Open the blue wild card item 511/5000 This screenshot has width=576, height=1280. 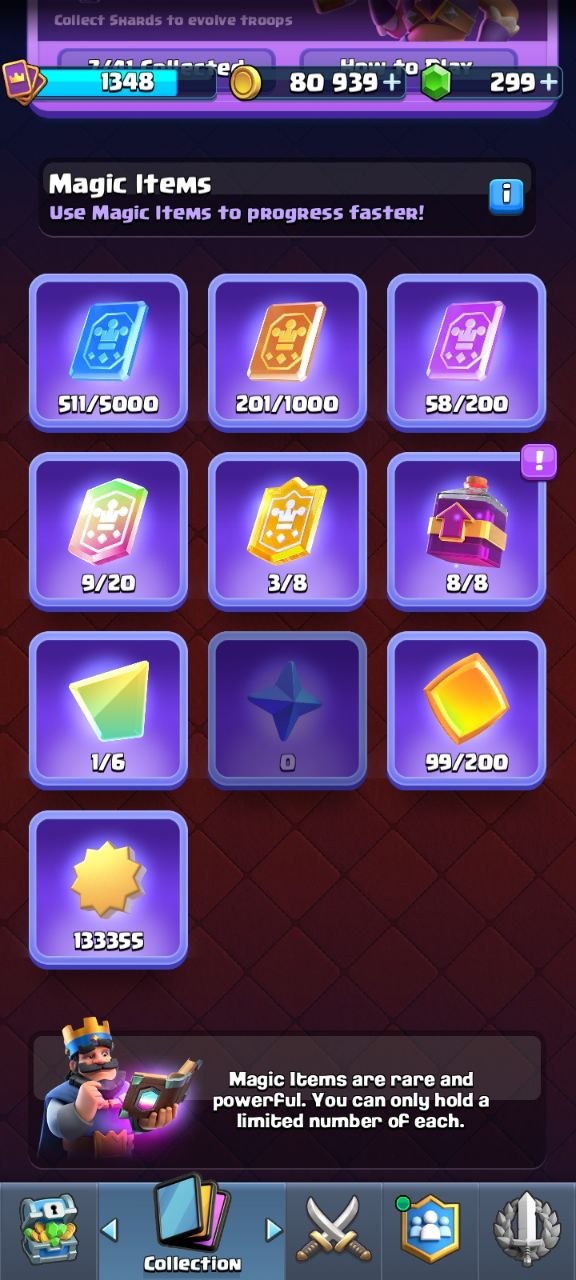click(108, 352)
